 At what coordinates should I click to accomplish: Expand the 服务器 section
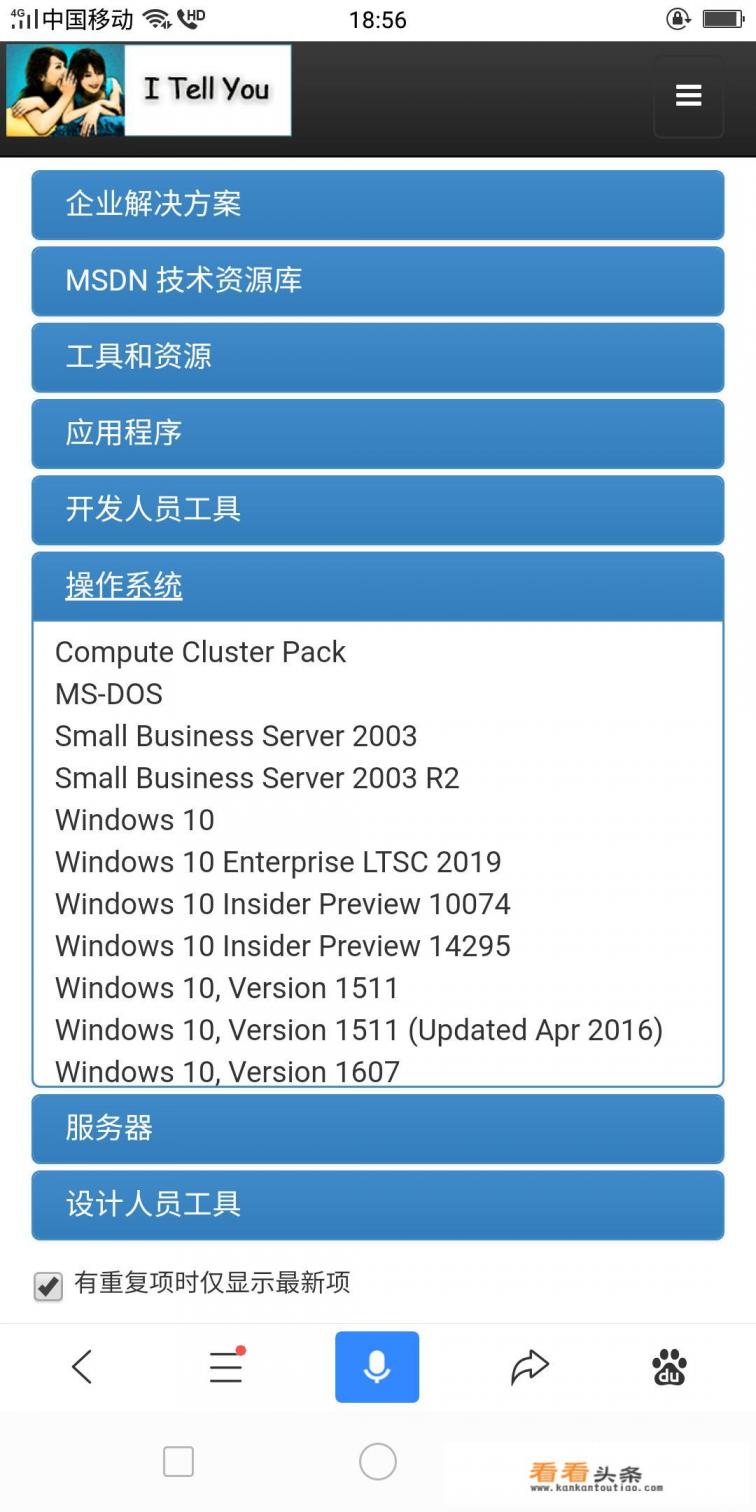[x=377, y=1128]
